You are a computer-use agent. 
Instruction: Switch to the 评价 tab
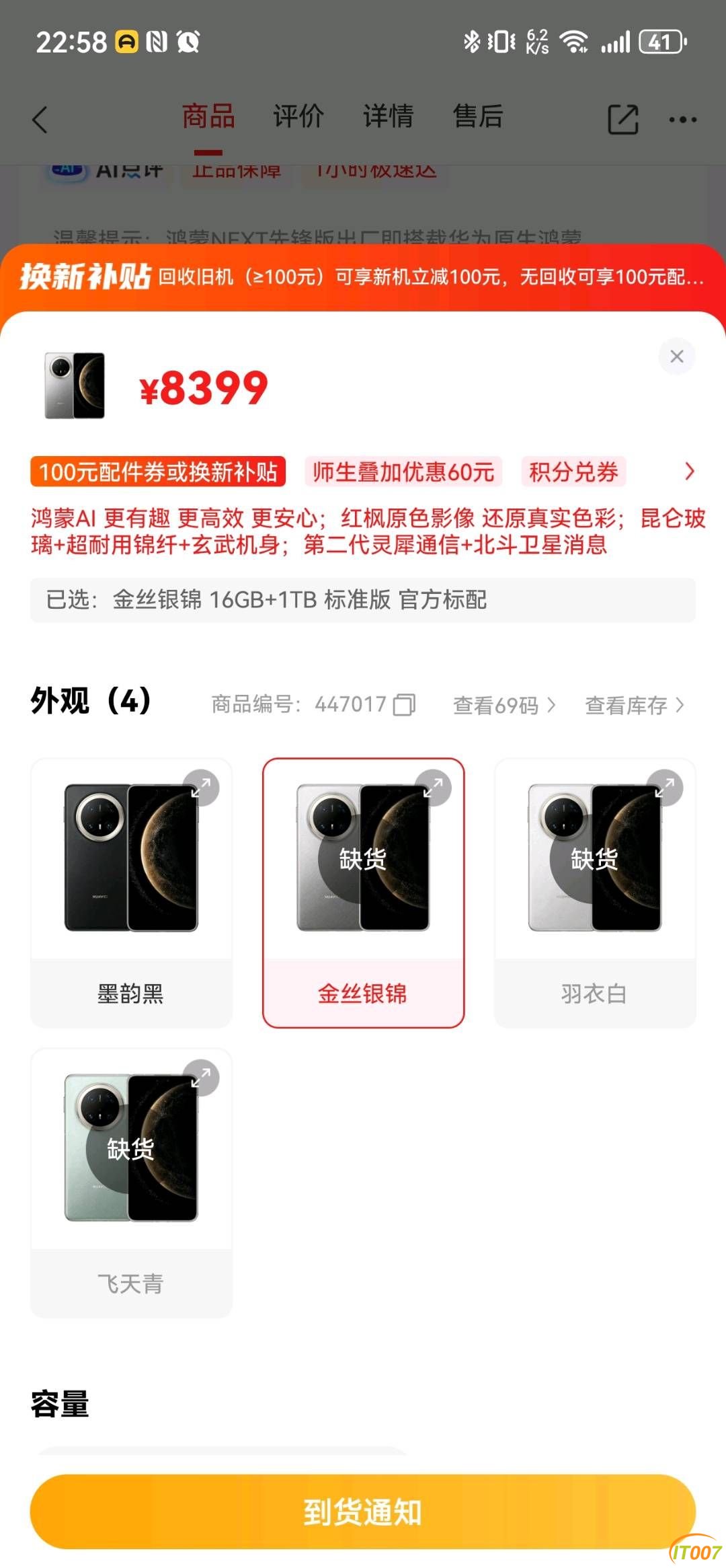[x=298, y=116]
